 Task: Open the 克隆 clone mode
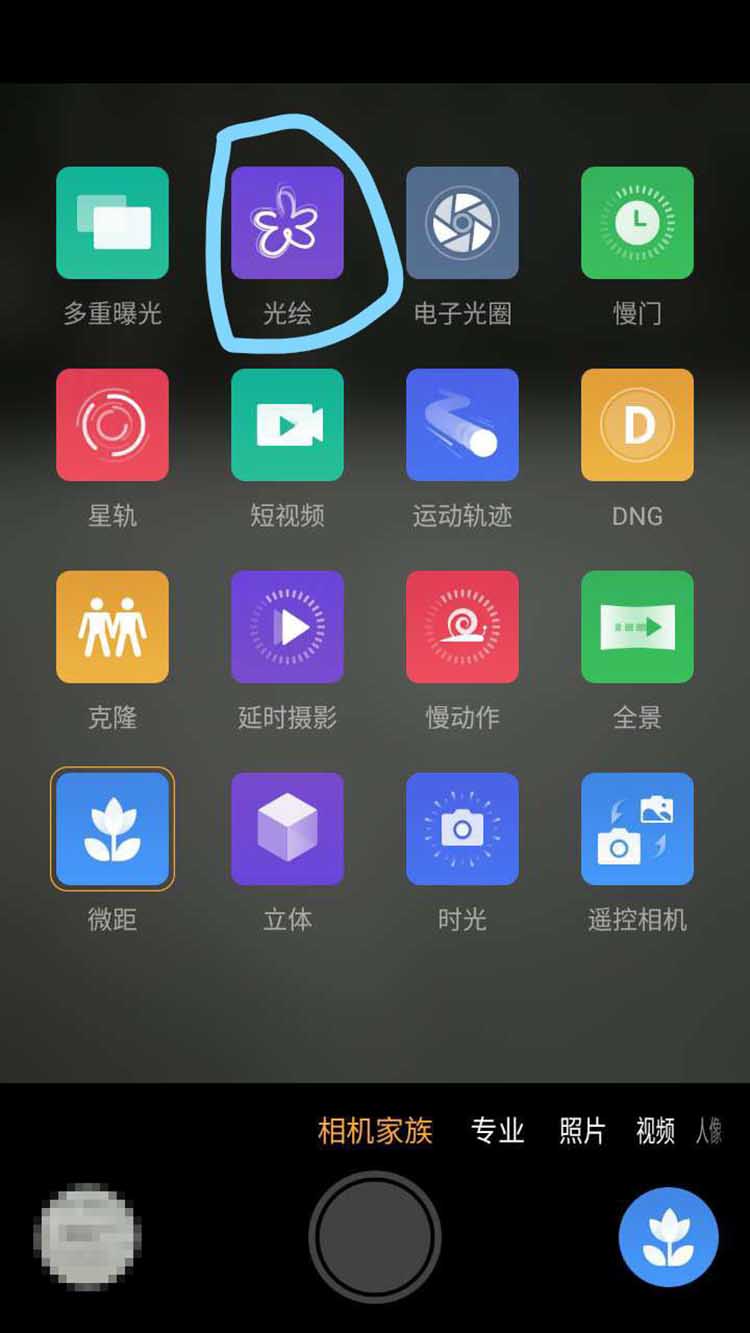(112, 626)
